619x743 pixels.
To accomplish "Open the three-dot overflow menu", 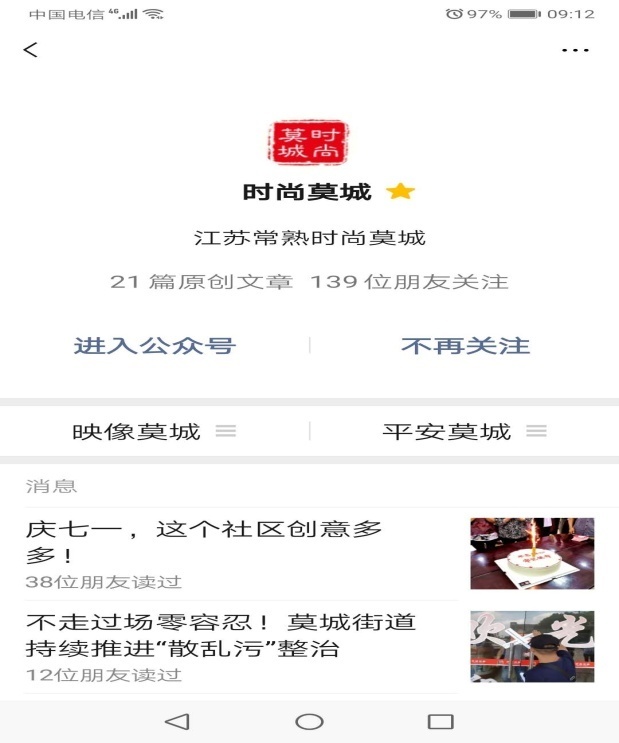I will [575, 50].
